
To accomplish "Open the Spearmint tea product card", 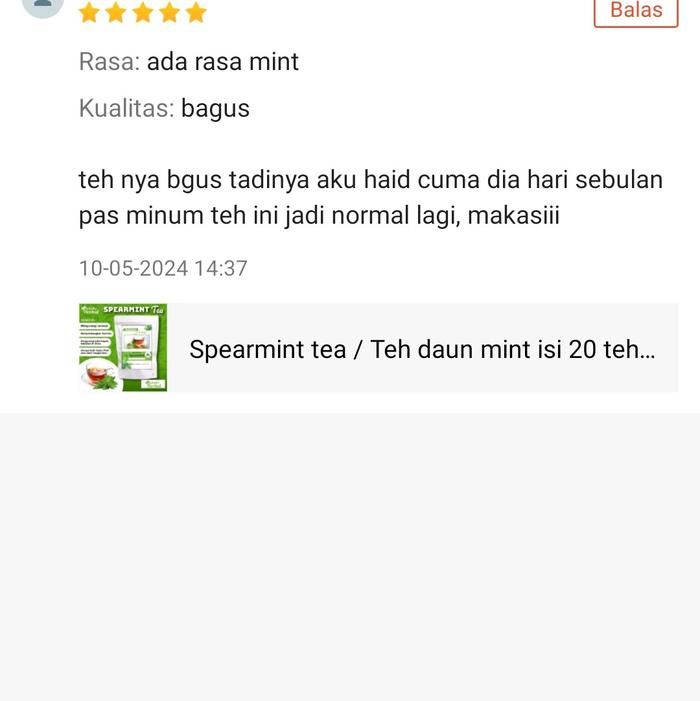I will click(x=378, y=348).
